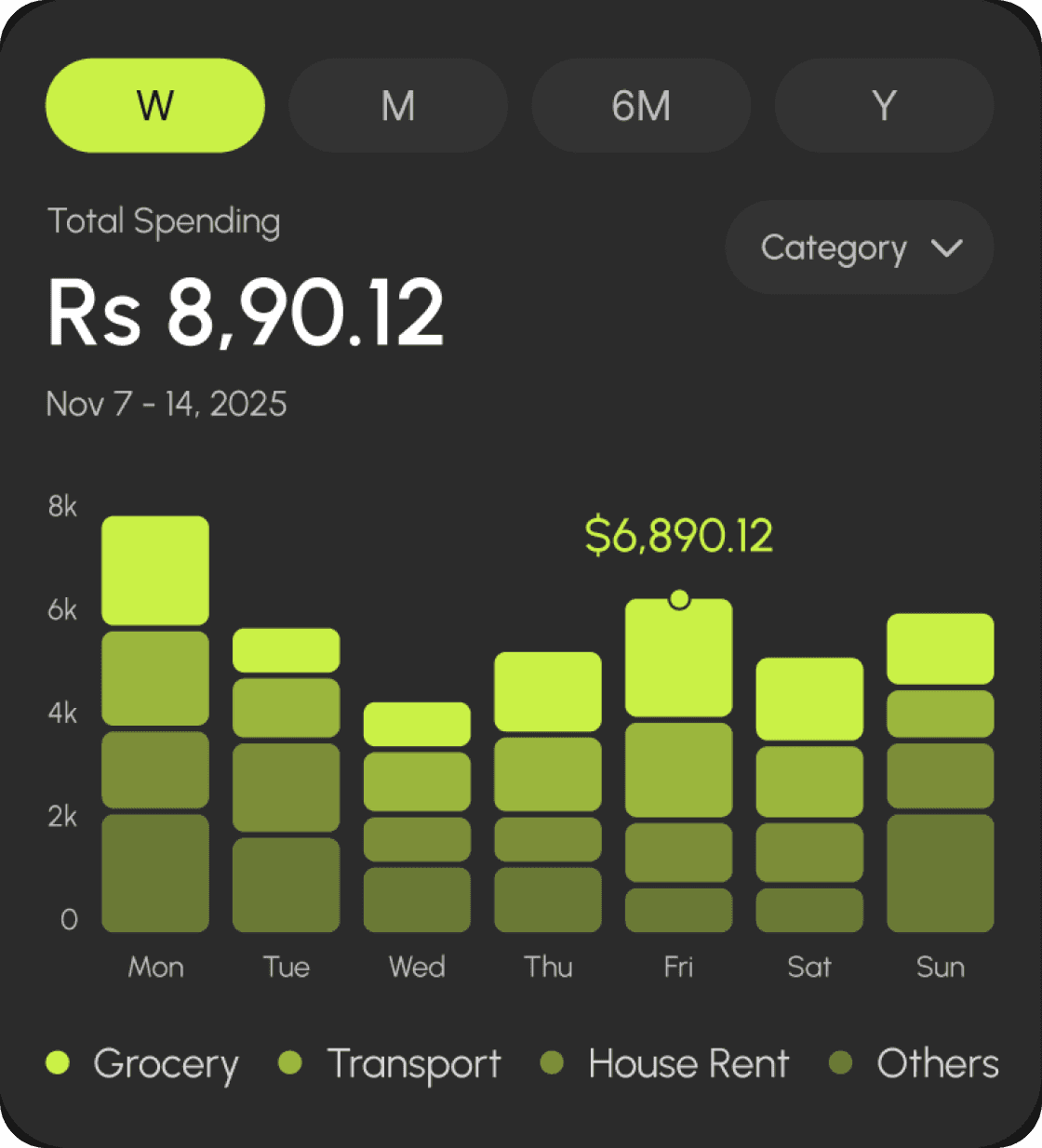
Task: View the Sat bar's spending
Action: (x=809, y=794)
